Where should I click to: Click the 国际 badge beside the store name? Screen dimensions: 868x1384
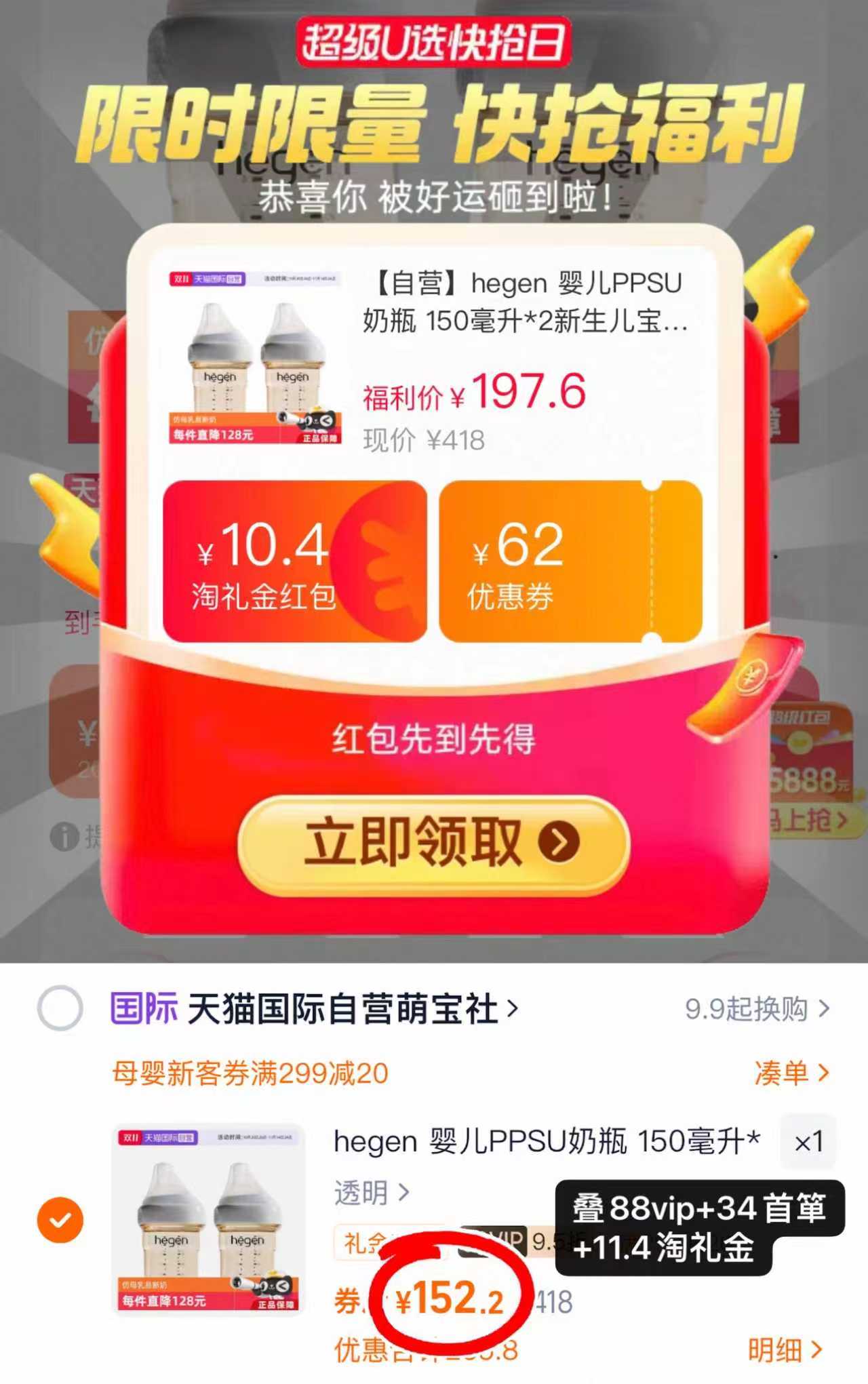[143, 1008]
